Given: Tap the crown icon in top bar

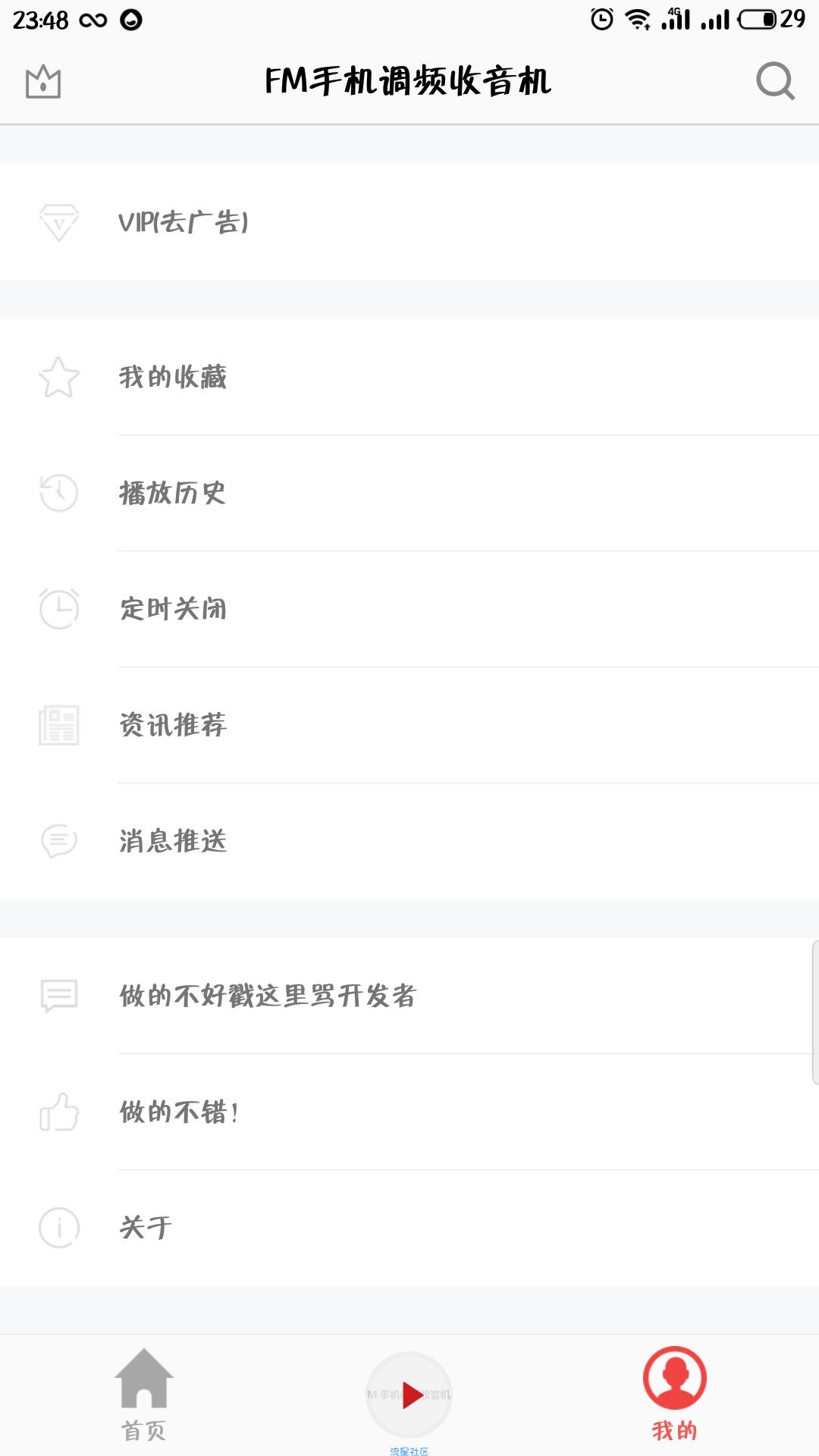Looking at the screenshot, I should click(x=43, y=81).
